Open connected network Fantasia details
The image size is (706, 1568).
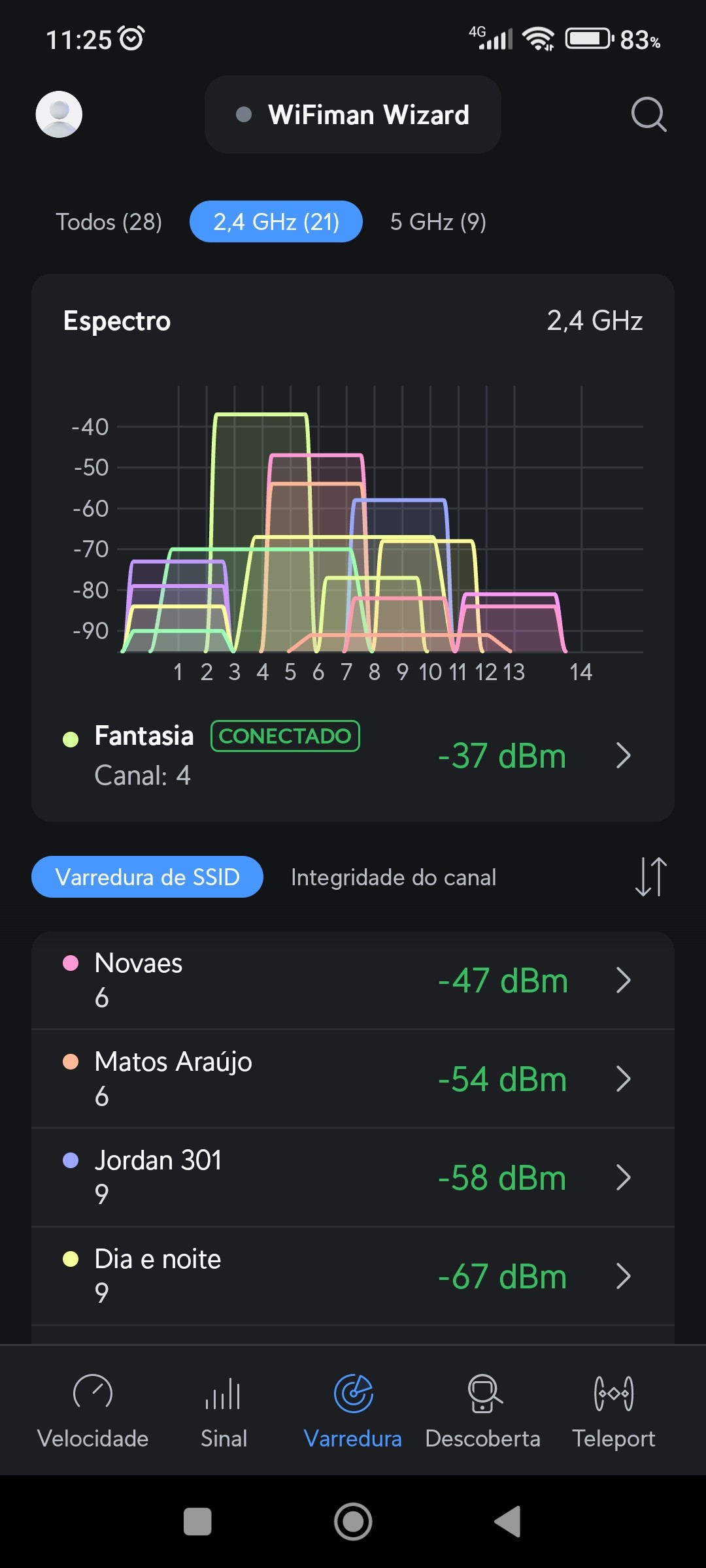click(353, 756)
